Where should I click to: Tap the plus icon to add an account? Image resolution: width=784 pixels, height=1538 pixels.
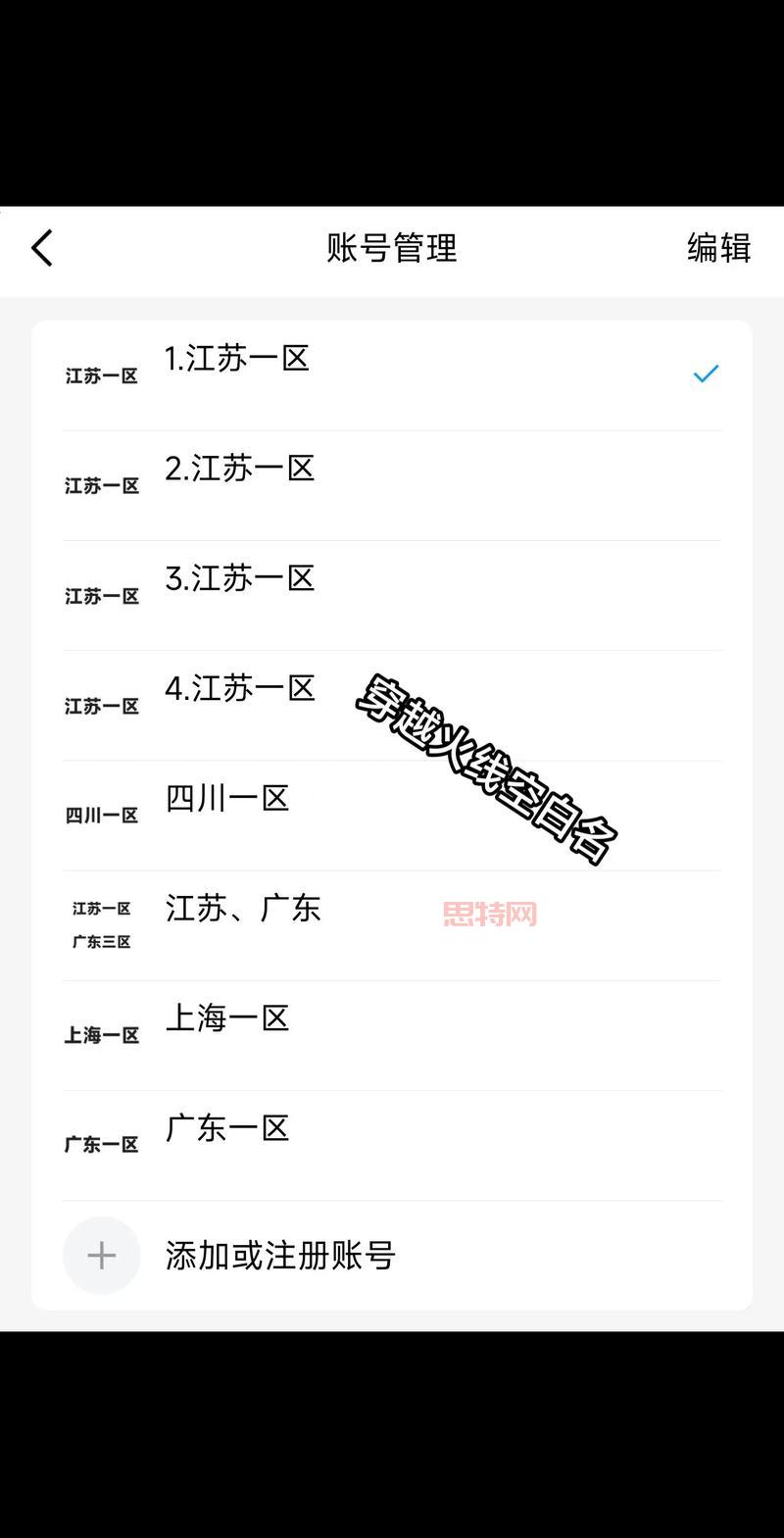pos(101,1256)
